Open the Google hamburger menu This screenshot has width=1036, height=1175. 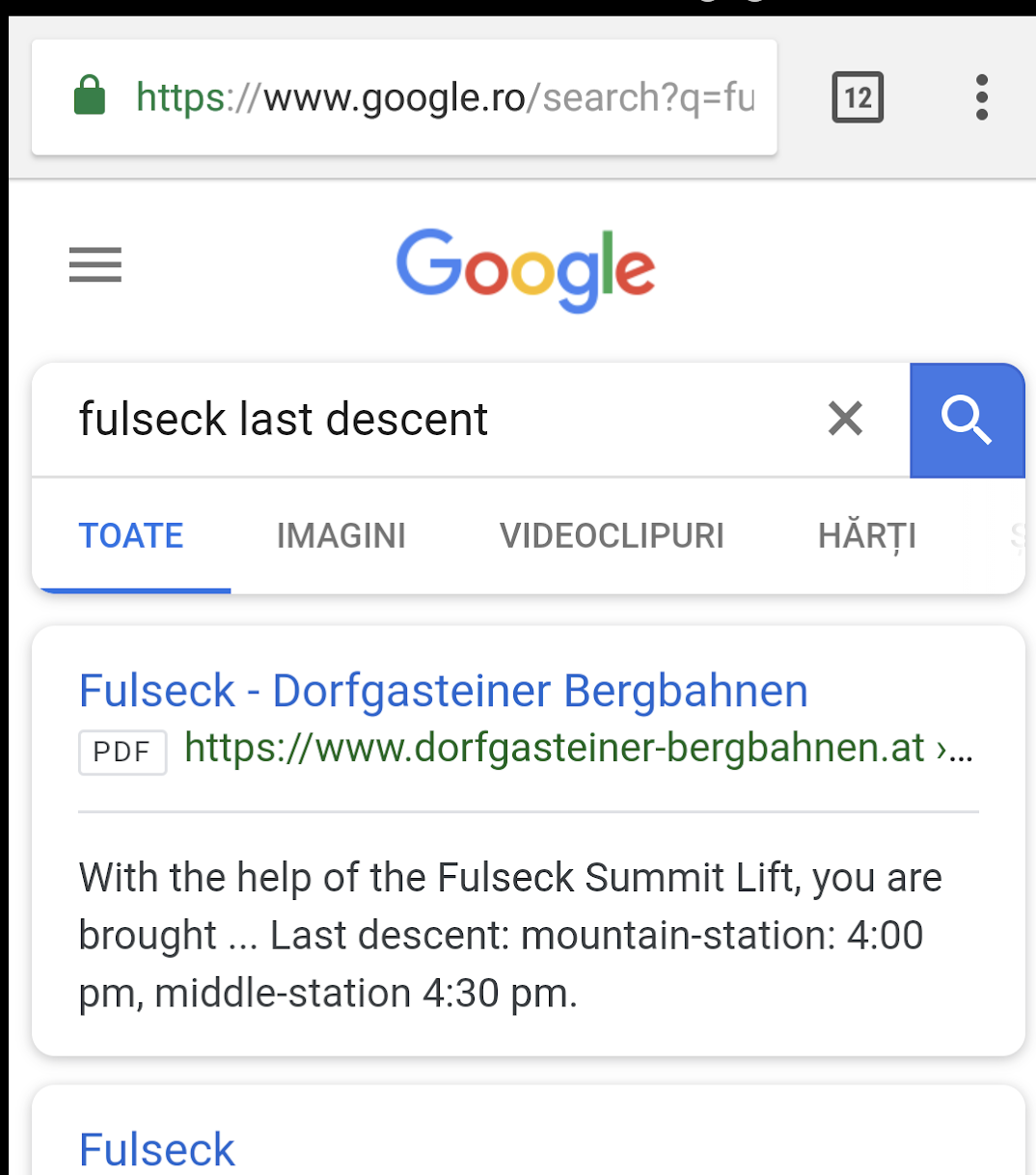point(95,264)
